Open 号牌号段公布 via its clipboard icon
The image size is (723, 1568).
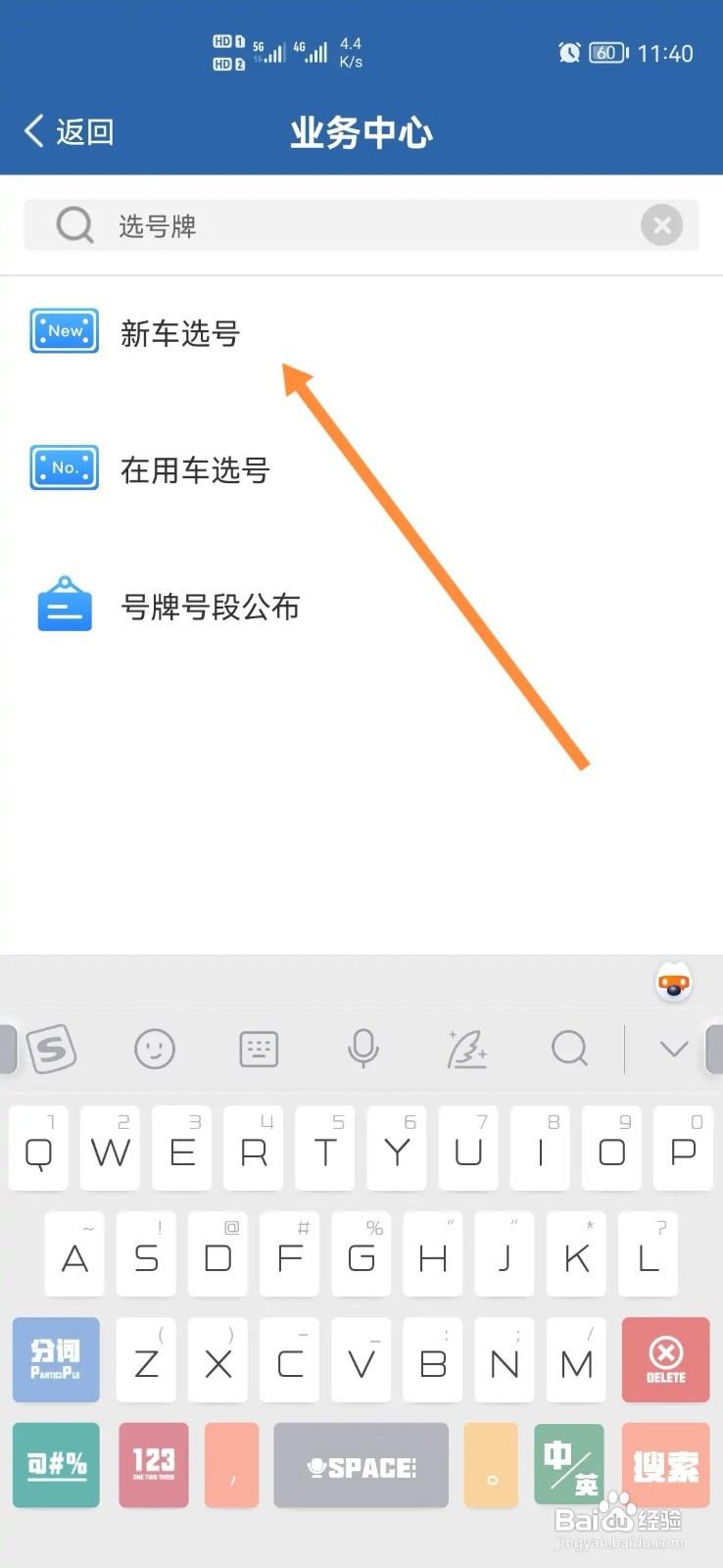click(64, 606)
